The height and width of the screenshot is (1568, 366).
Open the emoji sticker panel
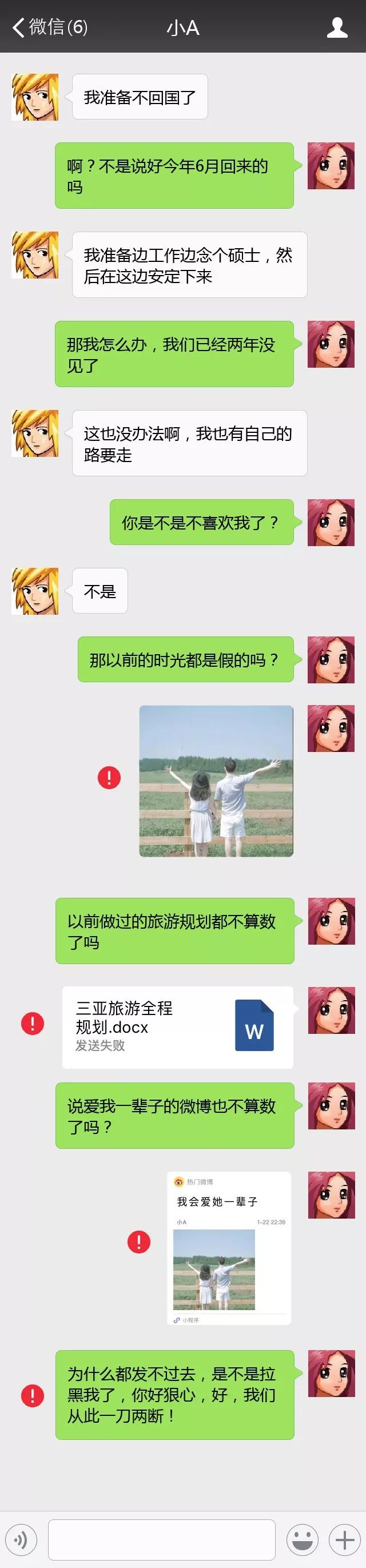pyautogui.click(x=302, y=1540)
